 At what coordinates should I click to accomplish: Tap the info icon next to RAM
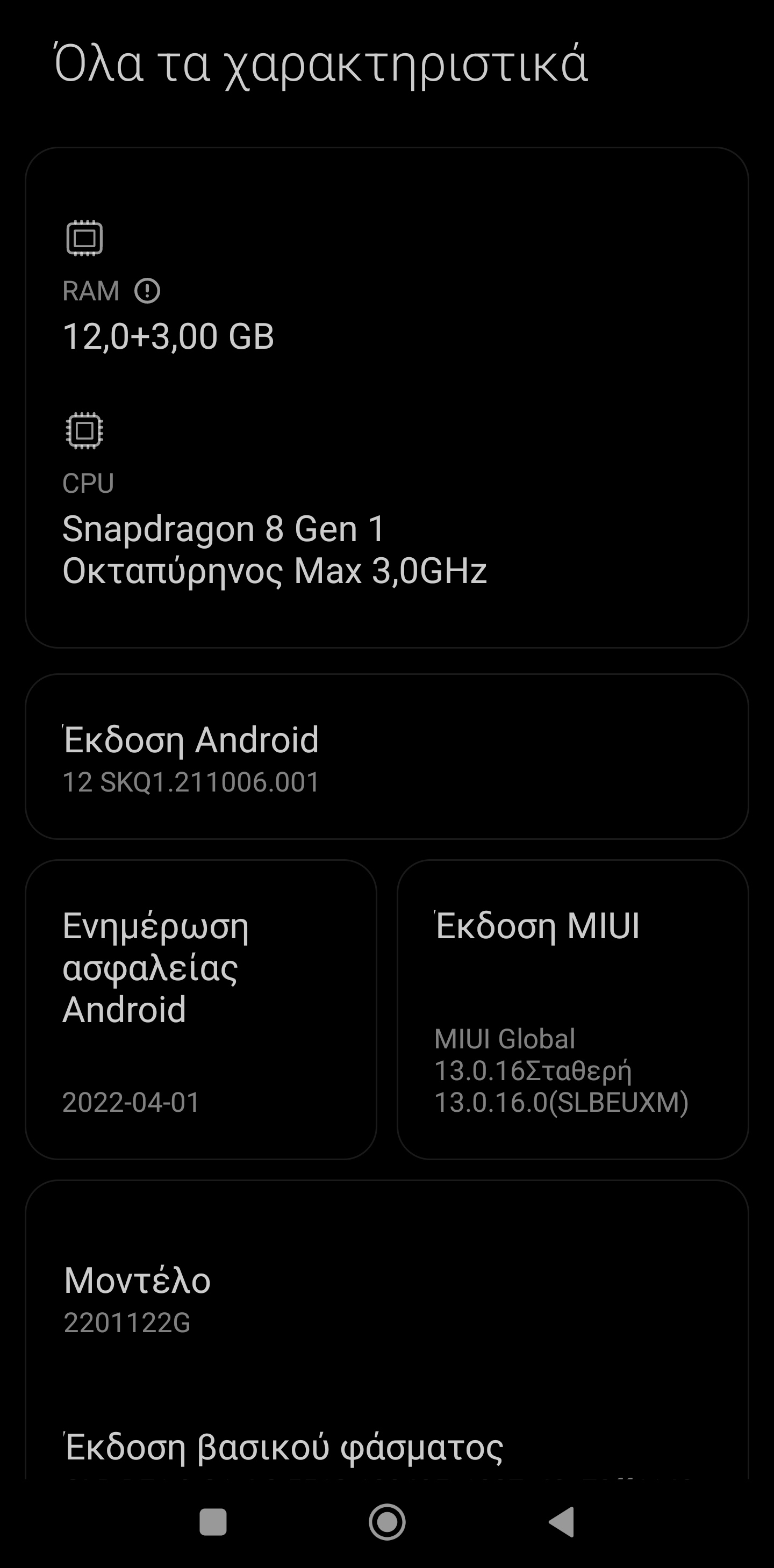pyautogui.click(x=147, y=291)
